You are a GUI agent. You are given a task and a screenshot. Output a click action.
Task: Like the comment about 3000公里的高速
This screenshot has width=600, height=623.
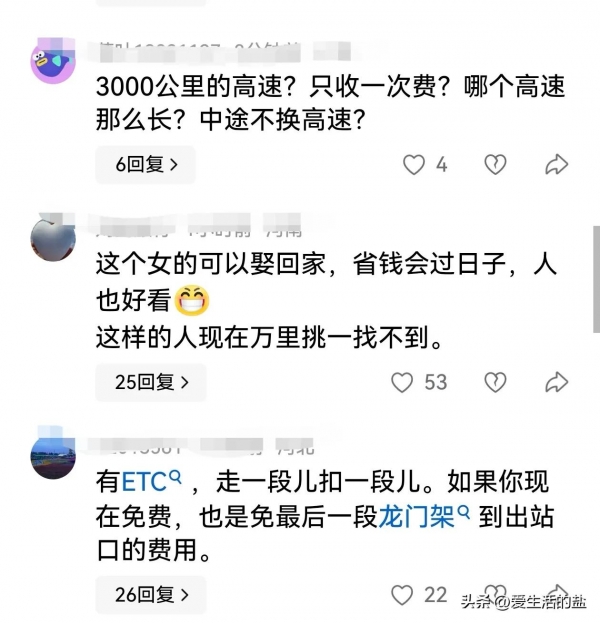pos(414,165)
